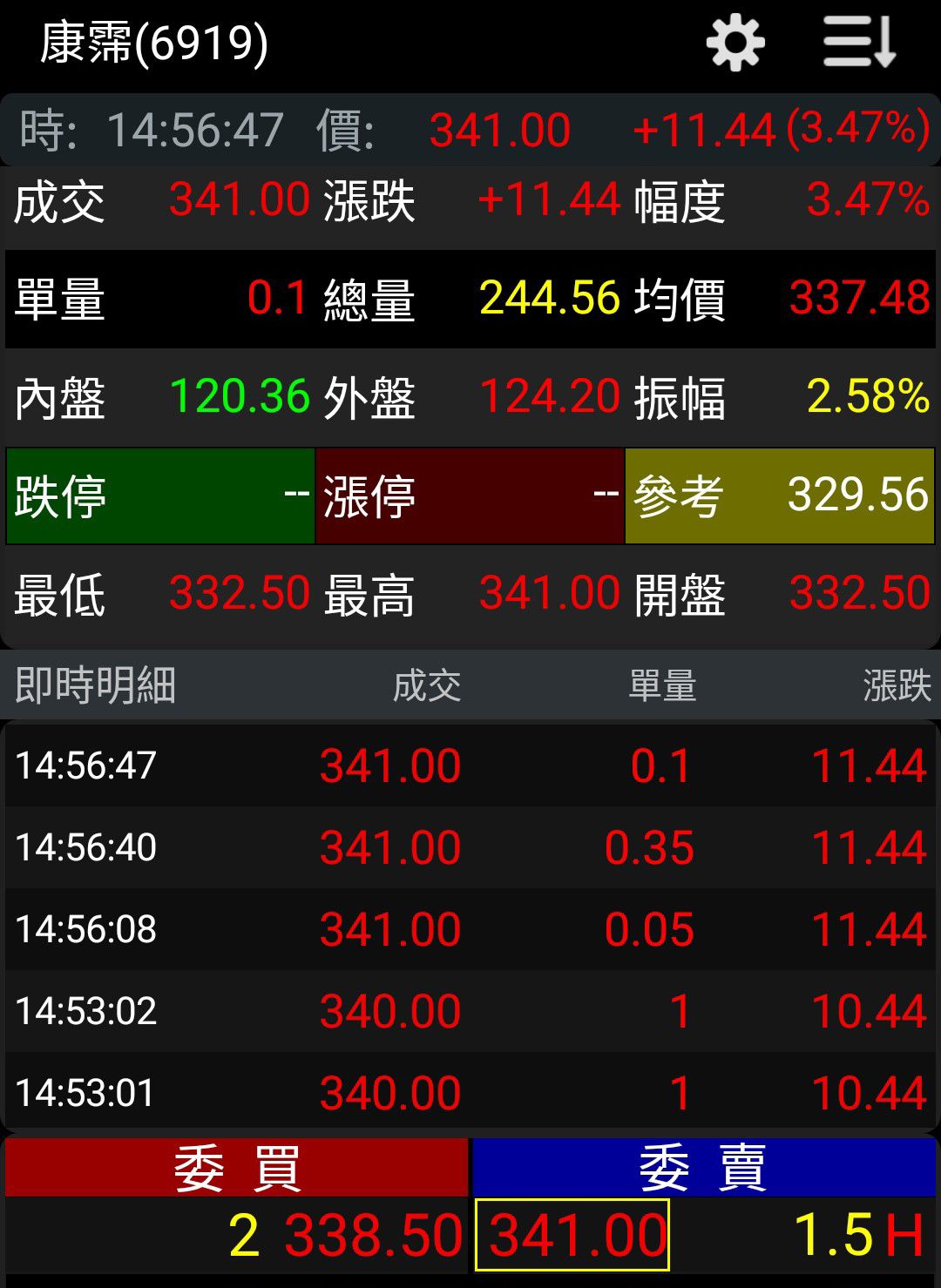Switch to the 成交 column header
The width and height of the screenshot is (941, 1288).
click(x=424, y=687)
